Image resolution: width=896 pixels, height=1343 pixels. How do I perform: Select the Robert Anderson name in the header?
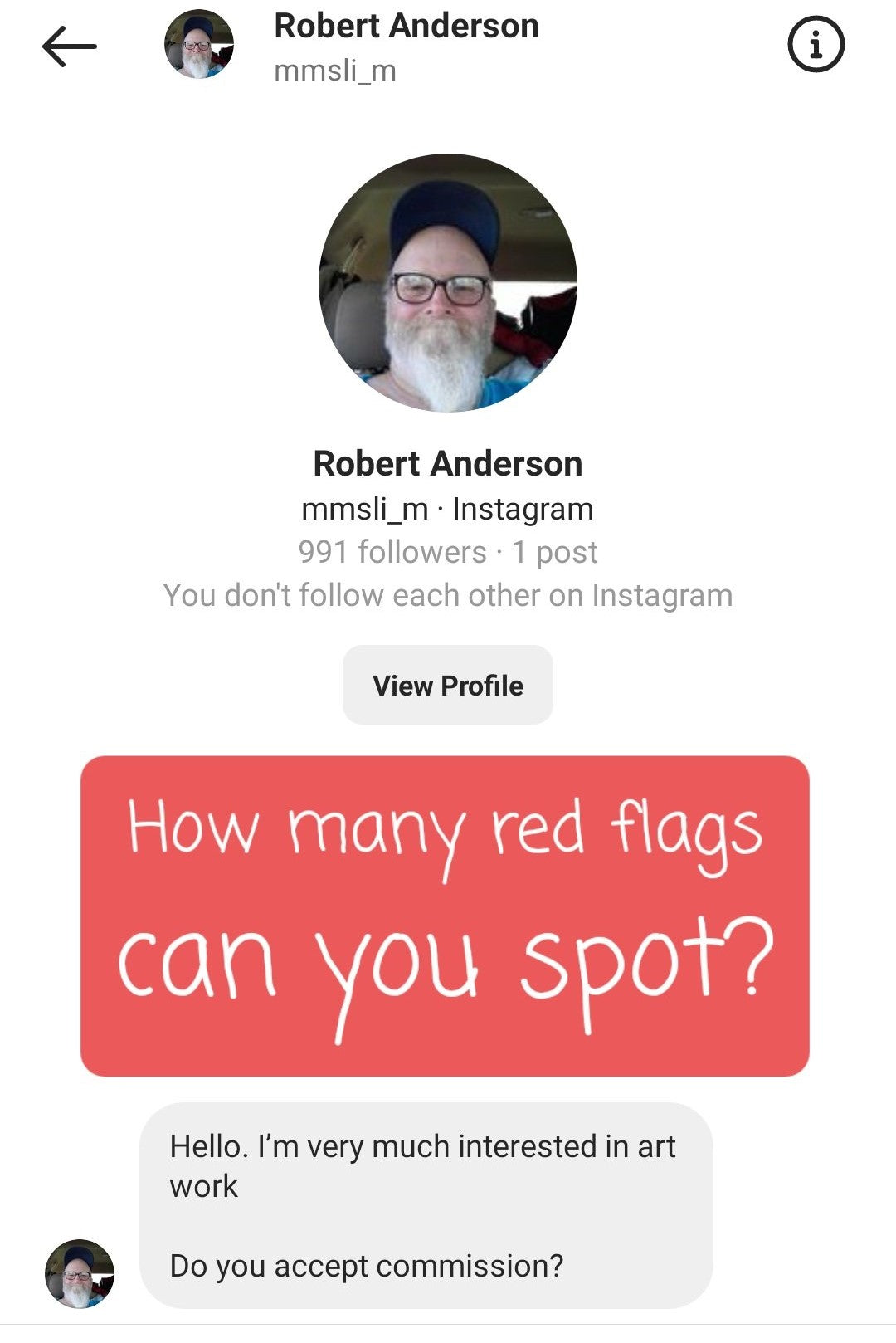click(406, 25)
